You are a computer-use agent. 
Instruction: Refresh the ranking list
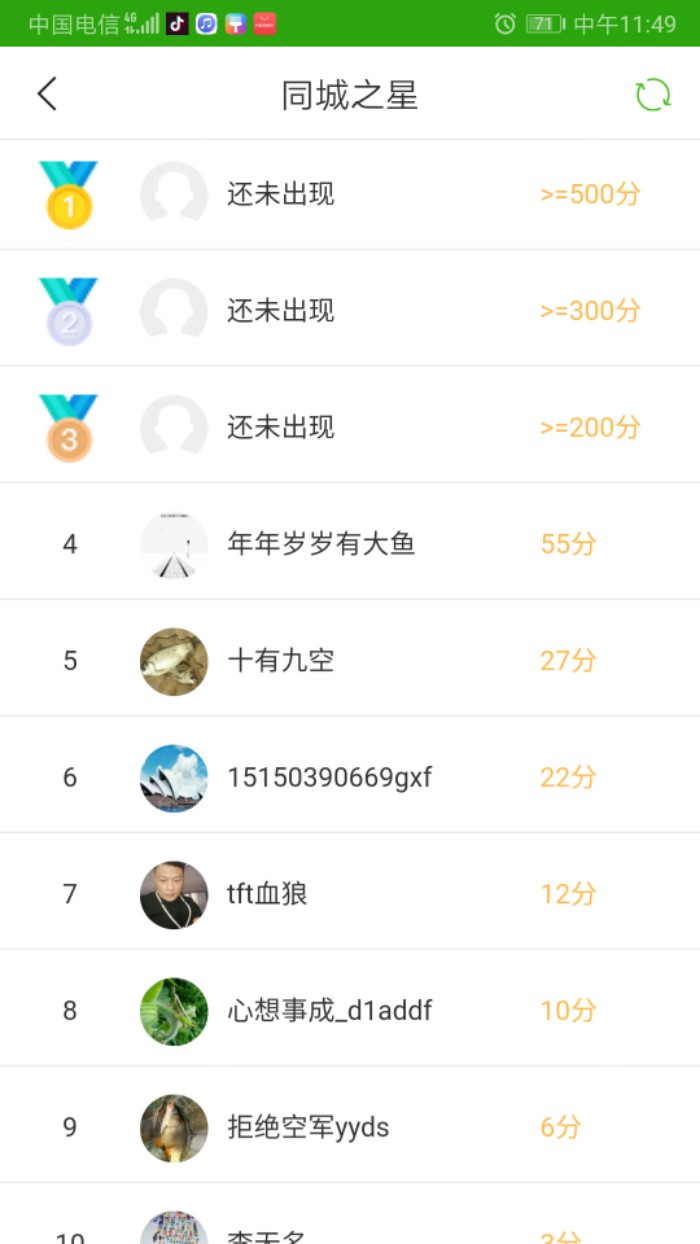[652, 95]
